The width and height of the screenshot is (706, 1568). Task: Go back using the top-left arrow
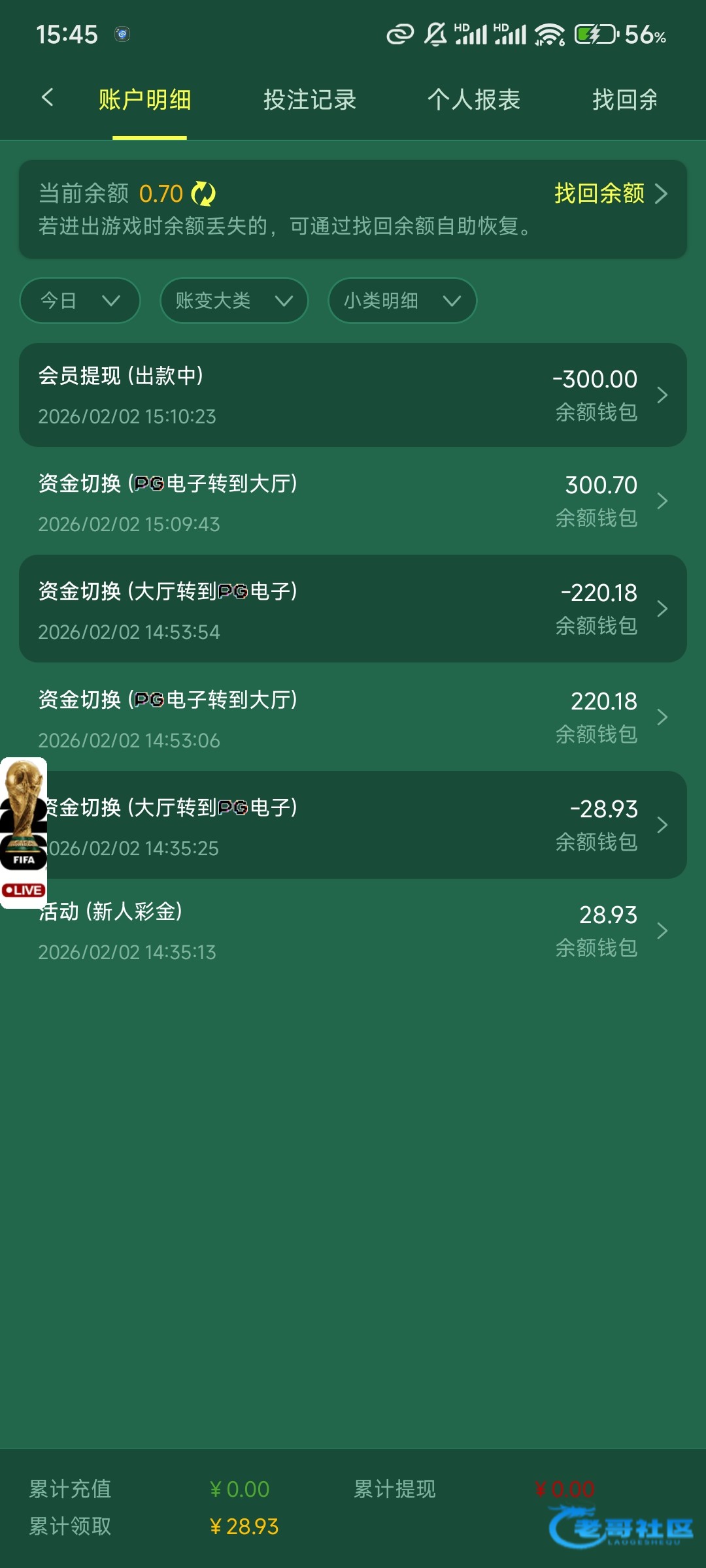47,98
